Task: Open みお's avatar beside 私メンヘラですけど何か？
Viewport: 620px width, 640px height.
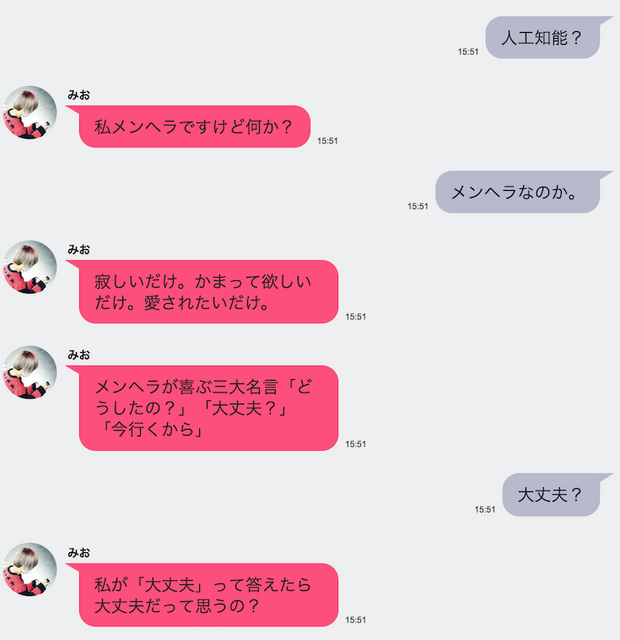Action: (x=30, y=112)
